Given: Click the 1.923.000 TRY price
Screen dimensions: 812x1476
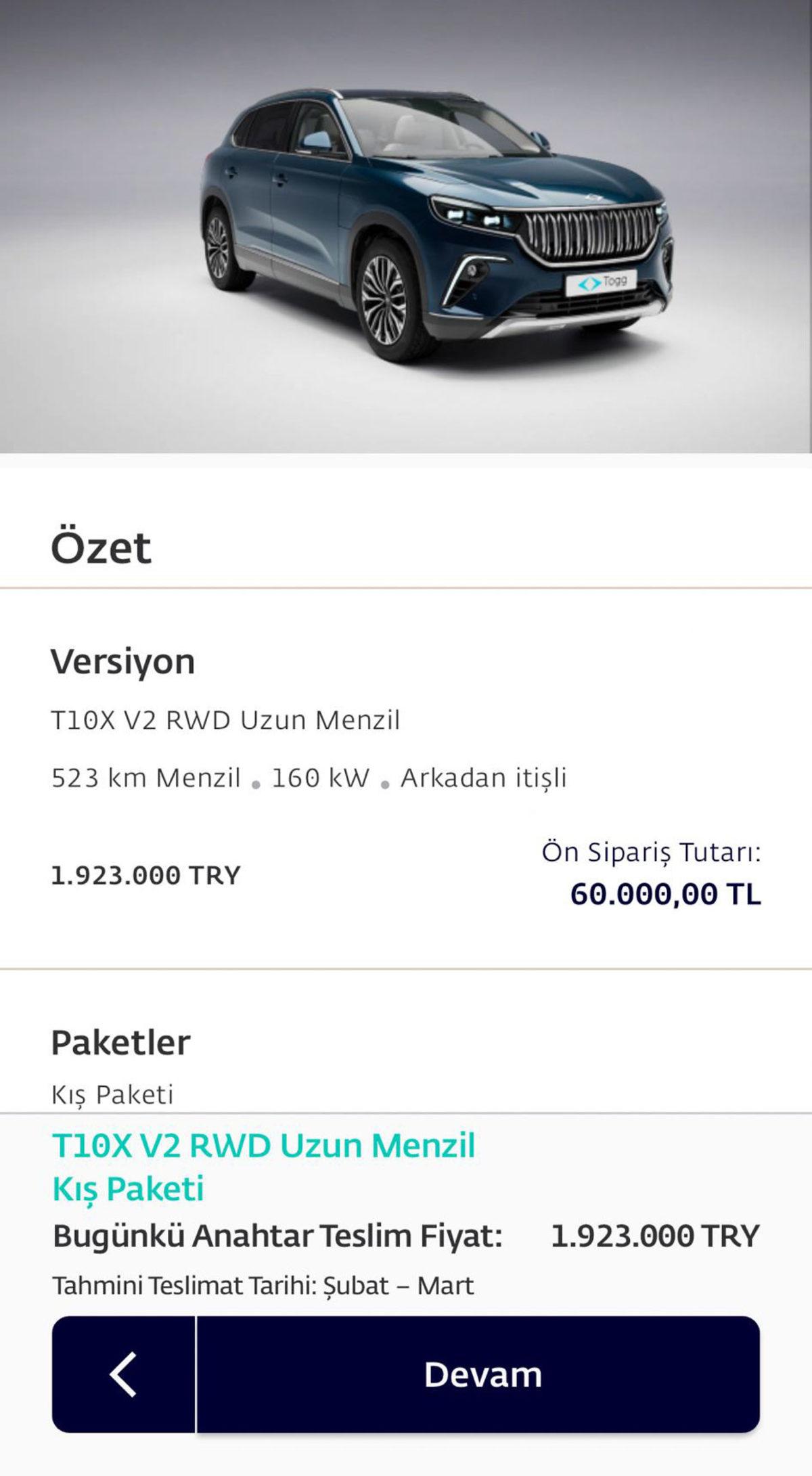Looking at the screenshot, I should coord(145,874).
